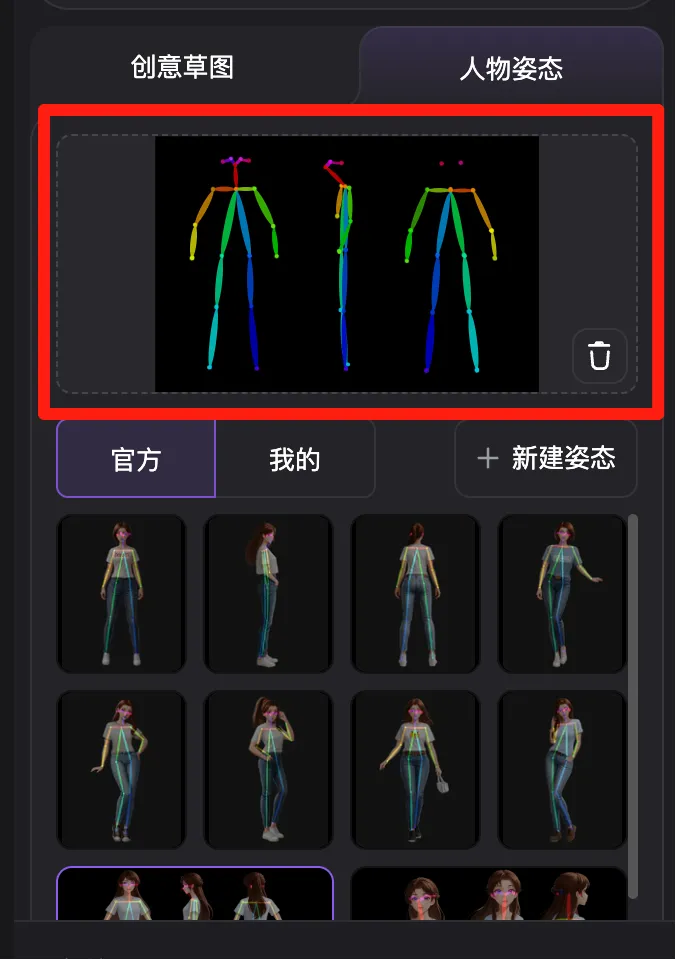Choose the side-view standing pose

tap(268, 593)
